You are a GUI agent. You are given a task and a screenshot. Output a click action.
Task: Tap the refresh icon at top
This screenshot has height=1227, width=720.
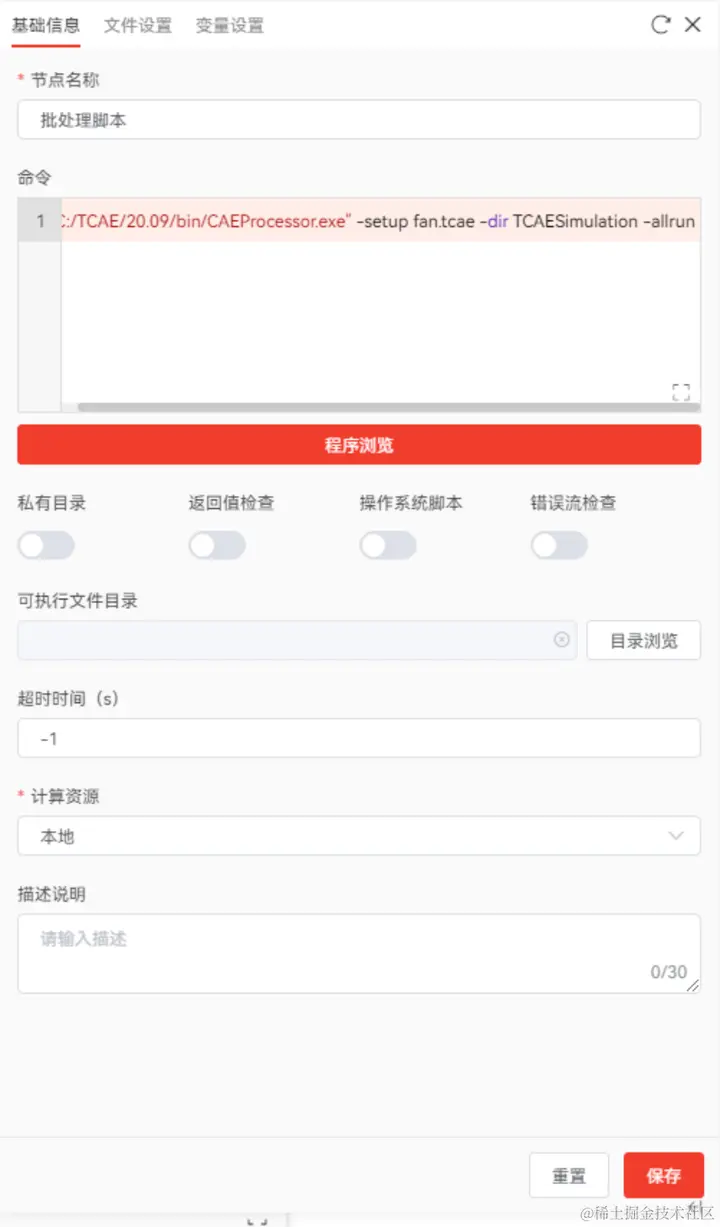660,25
